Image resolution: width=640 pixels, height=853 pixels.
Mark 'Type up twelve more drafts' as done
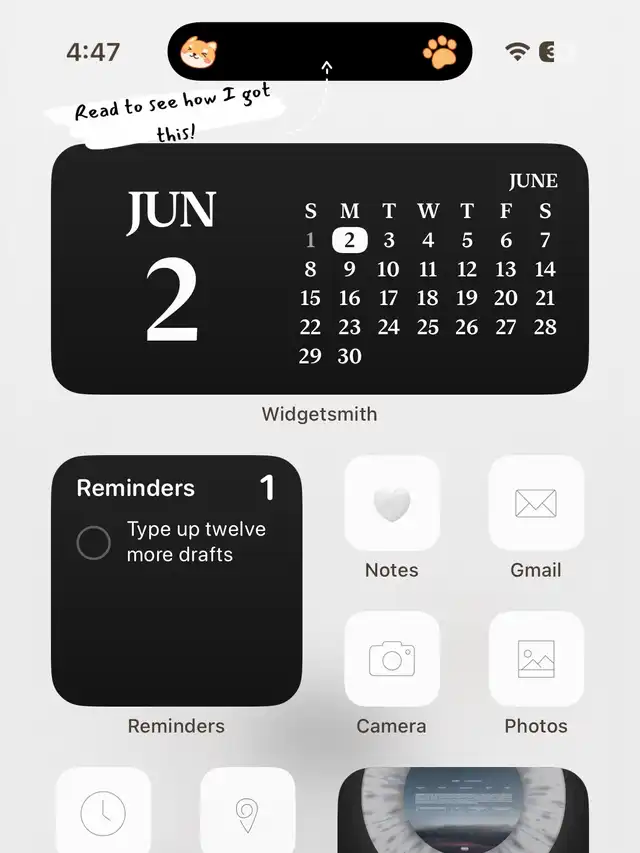tap(94, 542)
